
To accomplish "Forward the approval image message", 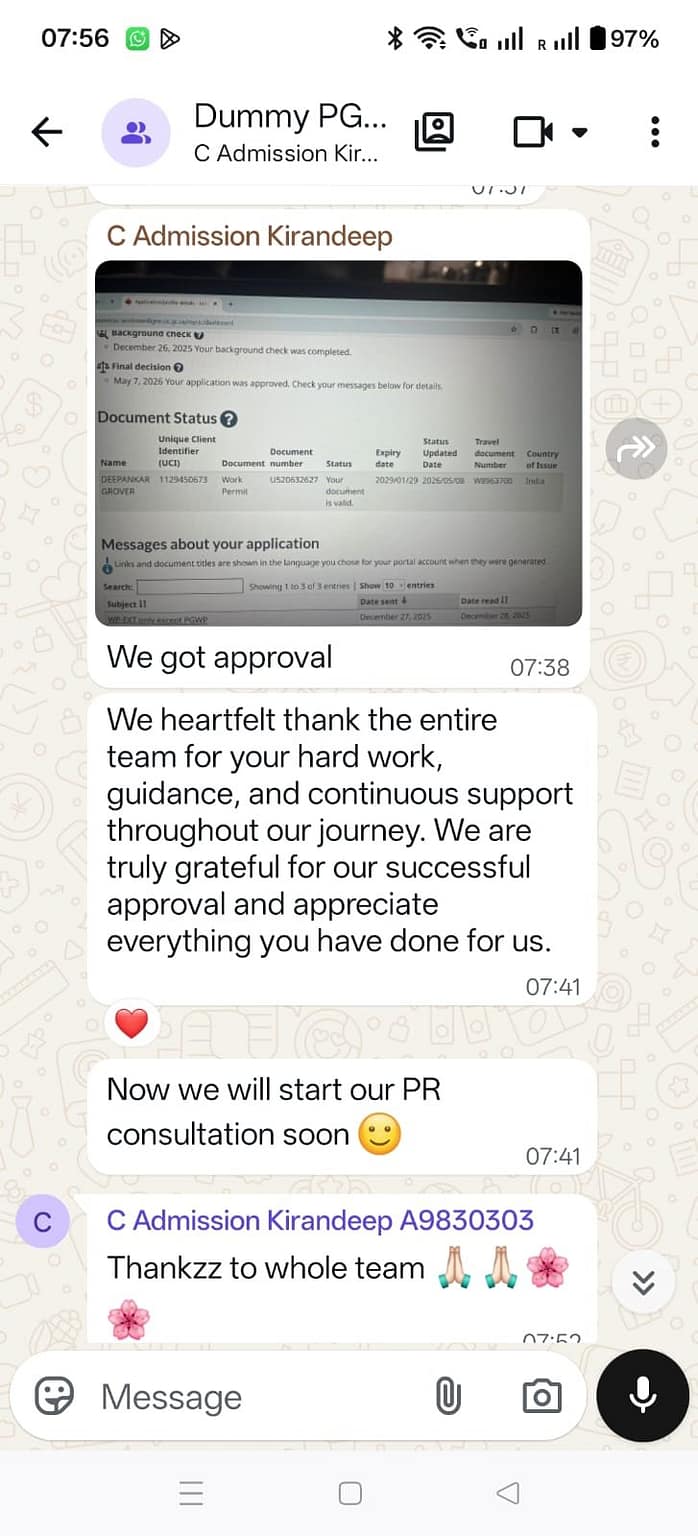I will click(636, 449).
